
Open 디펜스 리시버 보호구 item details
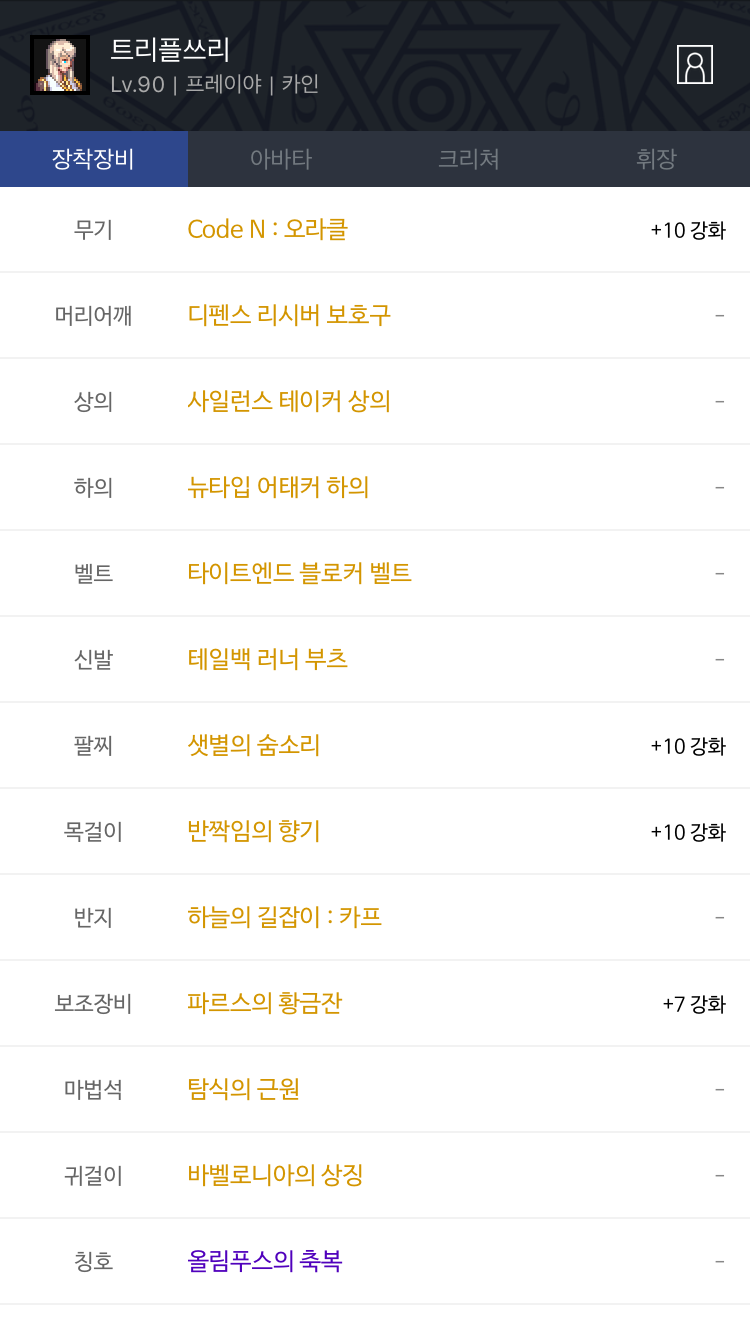(289, 315)
